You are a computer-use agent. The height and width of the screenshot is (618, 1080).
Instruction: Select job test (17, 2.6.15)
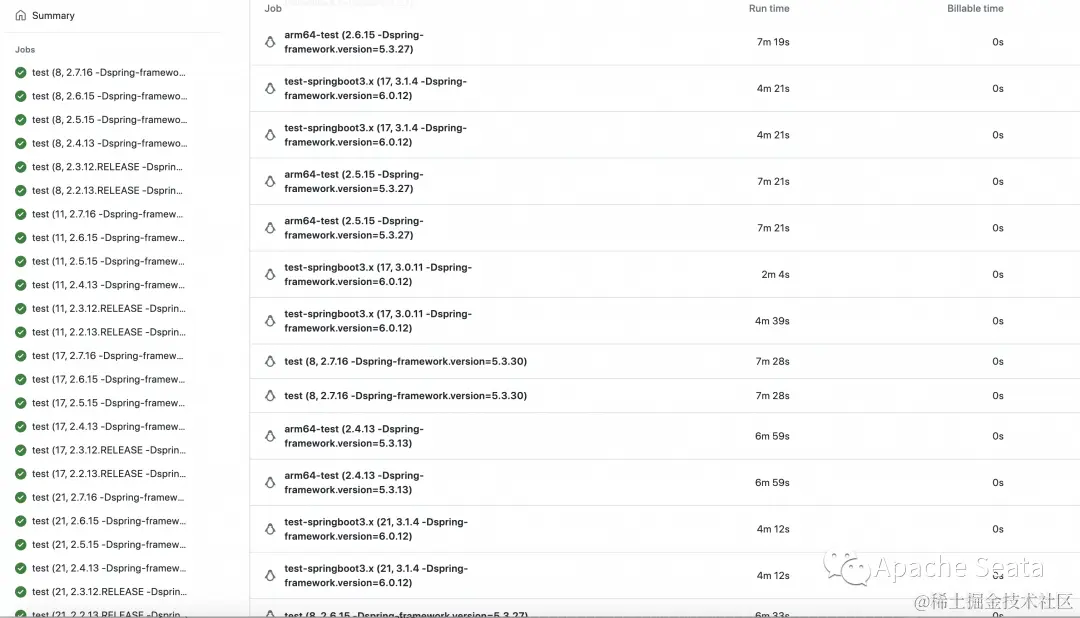coord(108,380)
